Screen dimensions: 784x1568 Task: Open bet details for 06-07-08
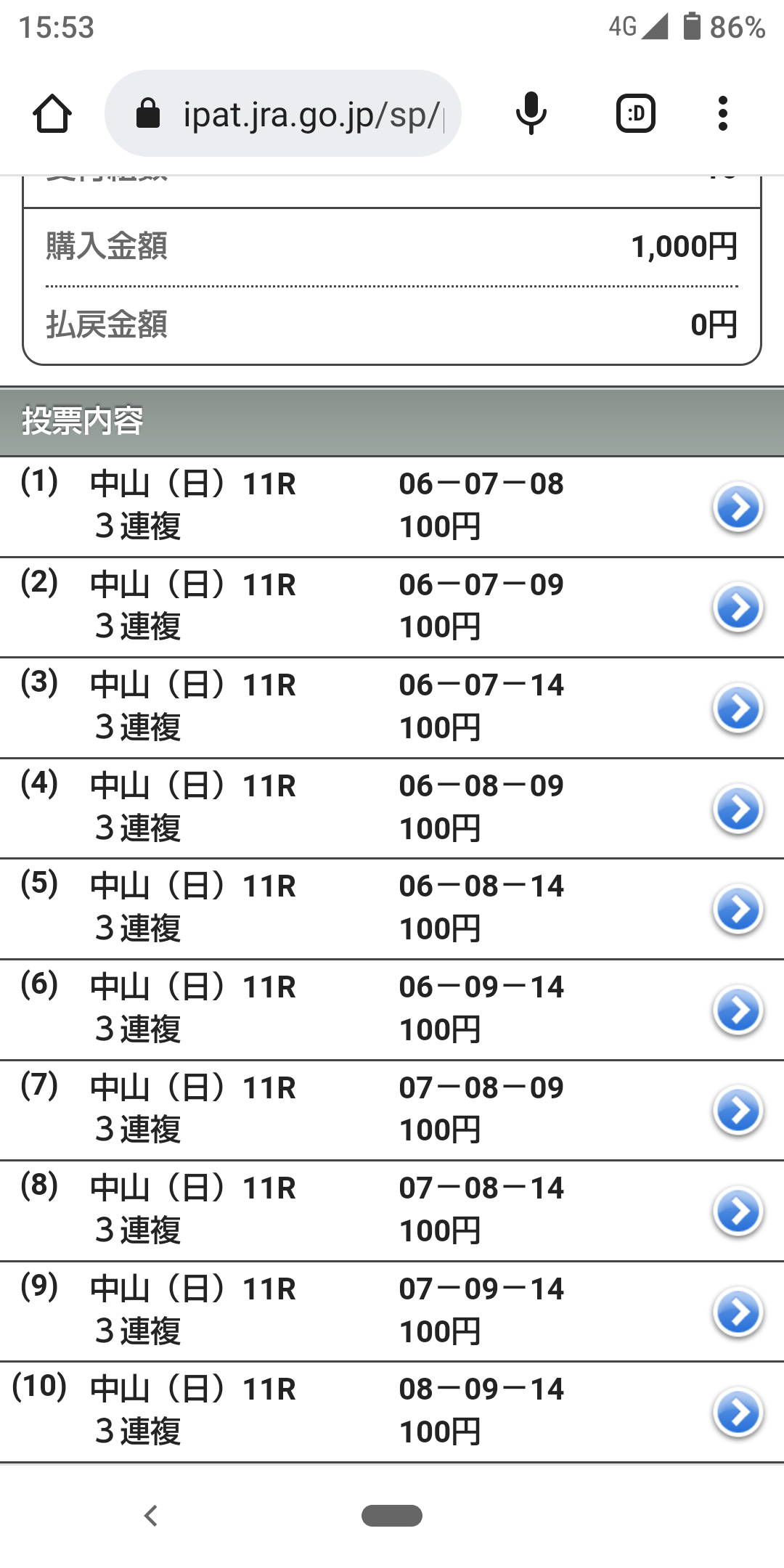(x=738, y=507)
